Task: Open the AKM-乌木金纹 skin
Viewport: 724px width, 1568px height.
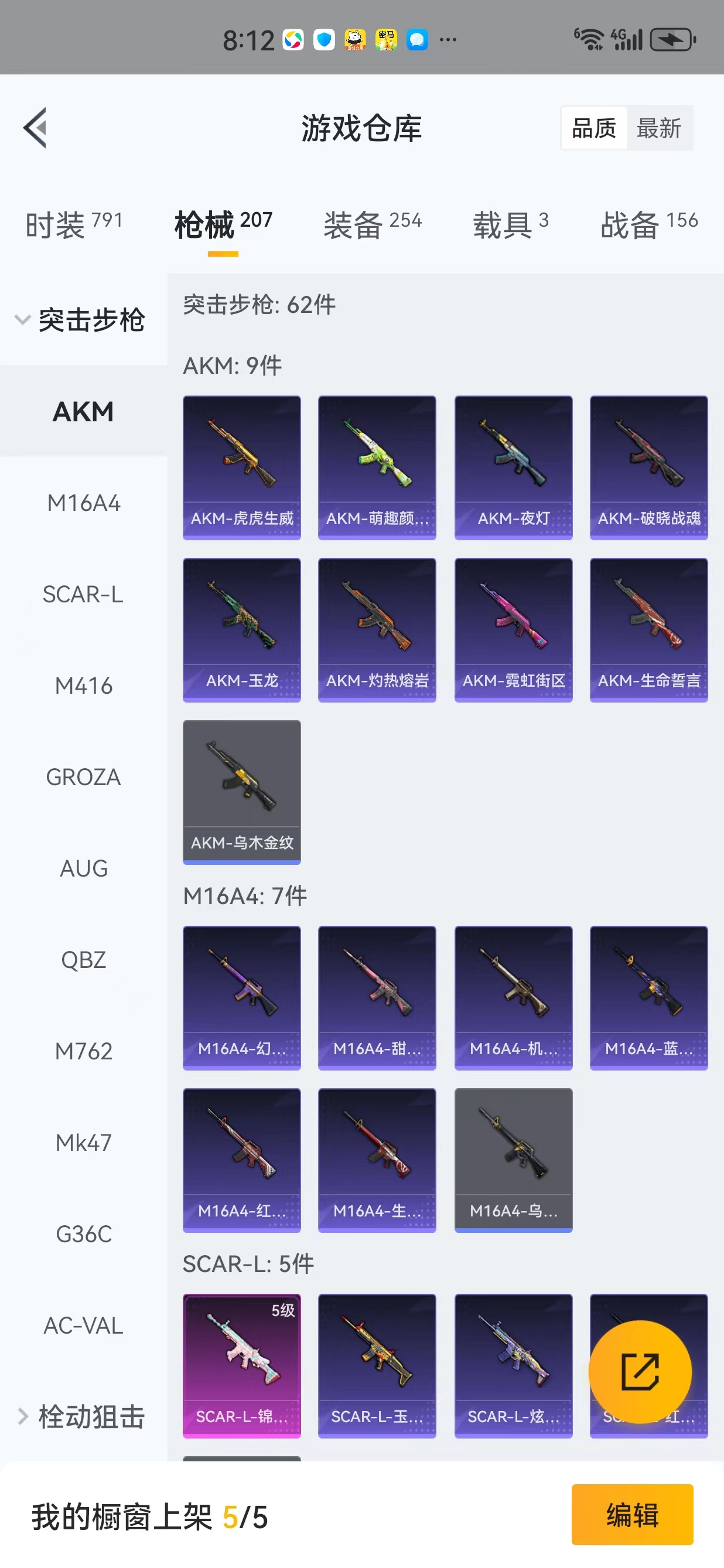Action: 242,792
